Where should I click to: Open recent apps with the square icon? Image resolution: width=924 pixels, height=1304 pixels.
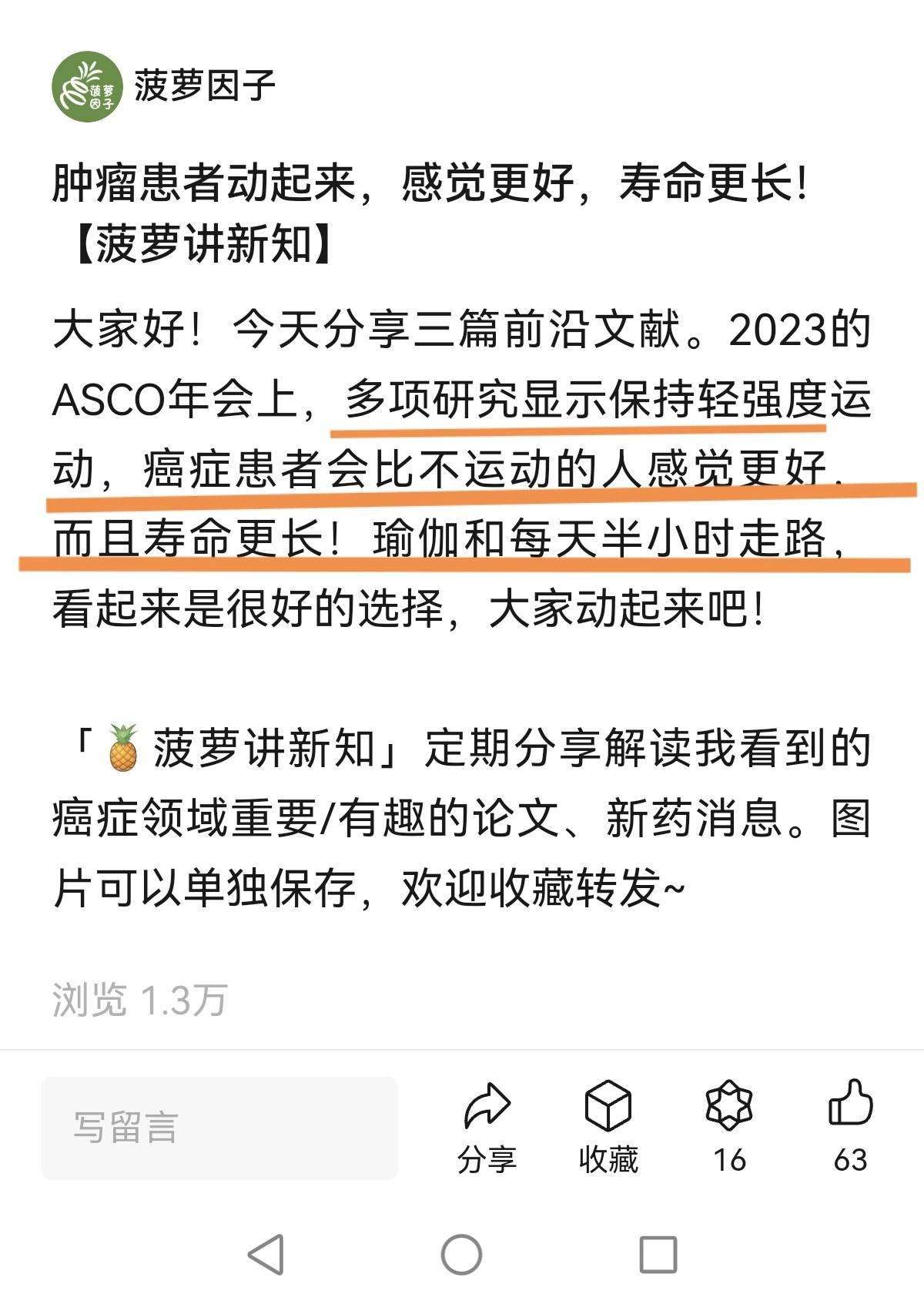(658, 1253)
